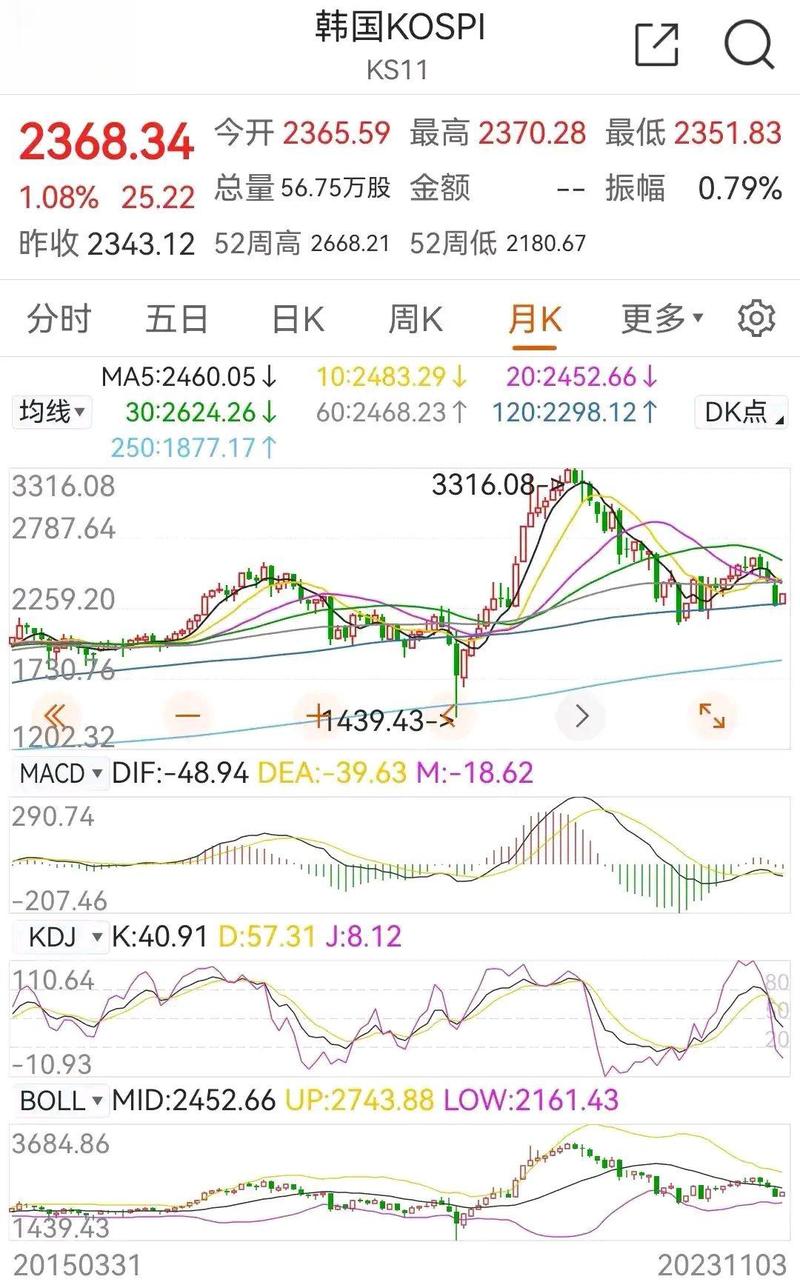
Task: Open the 均线 moving average selector
Action: [x=48, y=412]
